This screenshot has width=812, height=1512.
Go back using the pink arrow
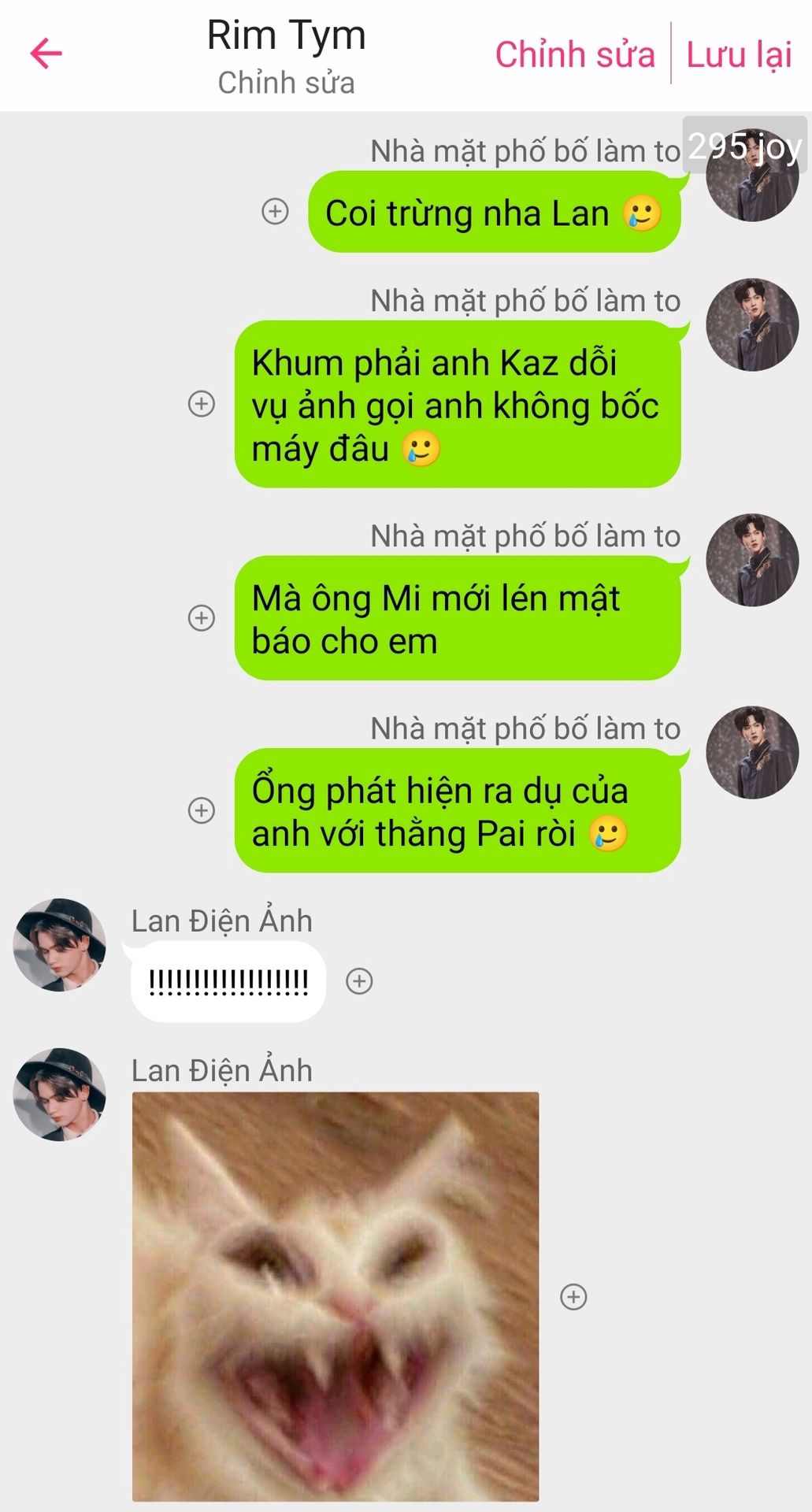point(46,54)
